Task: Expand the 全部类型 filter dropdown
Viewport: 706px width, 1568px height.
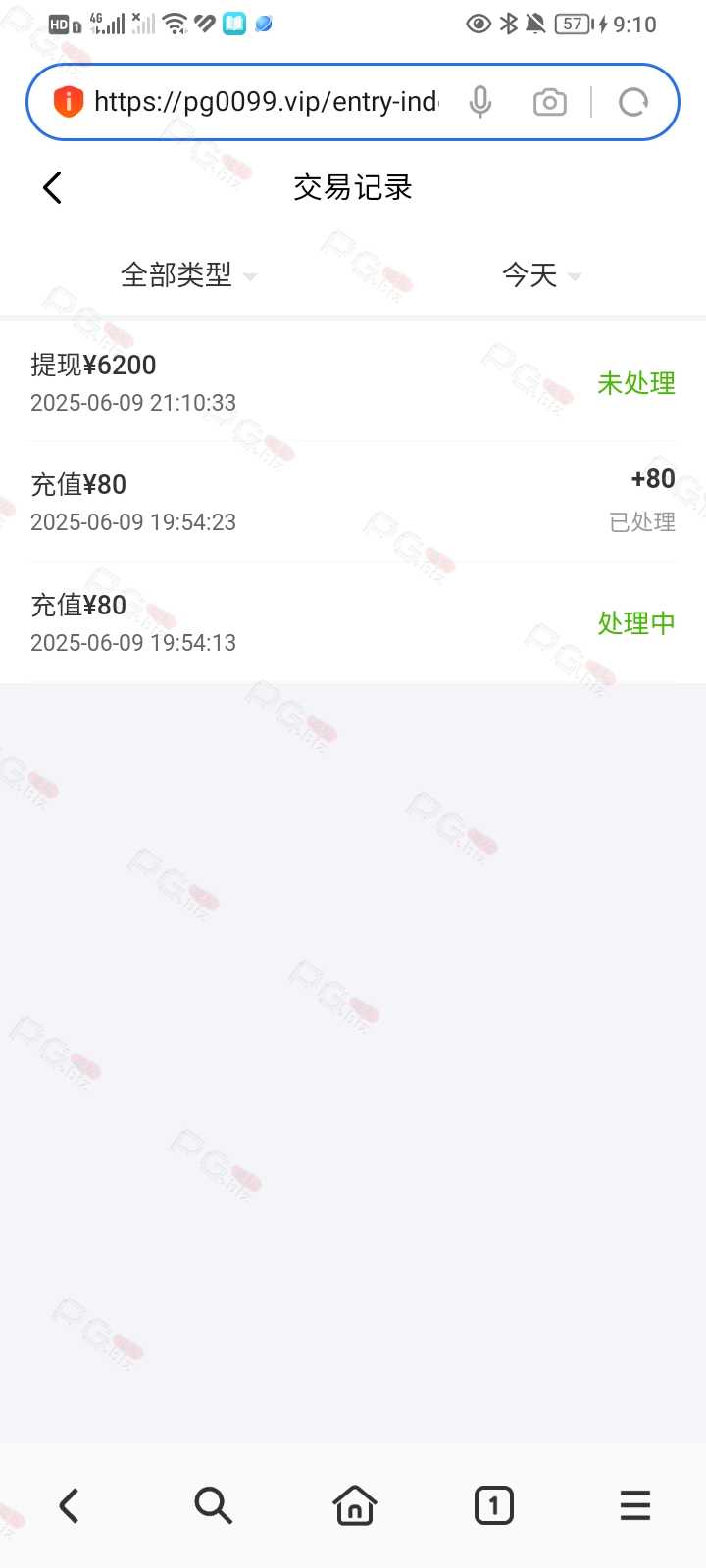Action: pyautogui.click(x=186, y=275)
